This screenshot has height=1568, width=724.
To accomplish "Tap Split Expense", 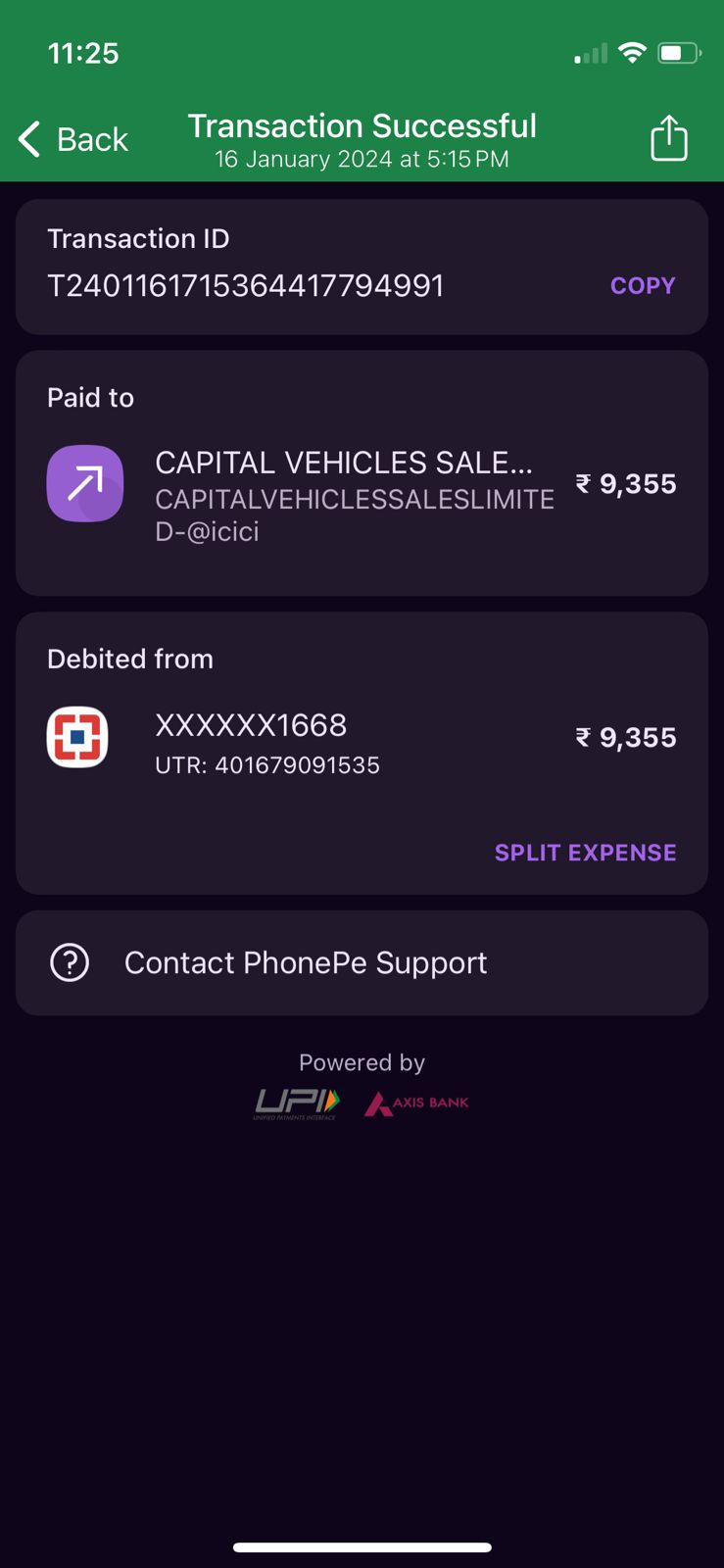I will [x=585, y=853].
